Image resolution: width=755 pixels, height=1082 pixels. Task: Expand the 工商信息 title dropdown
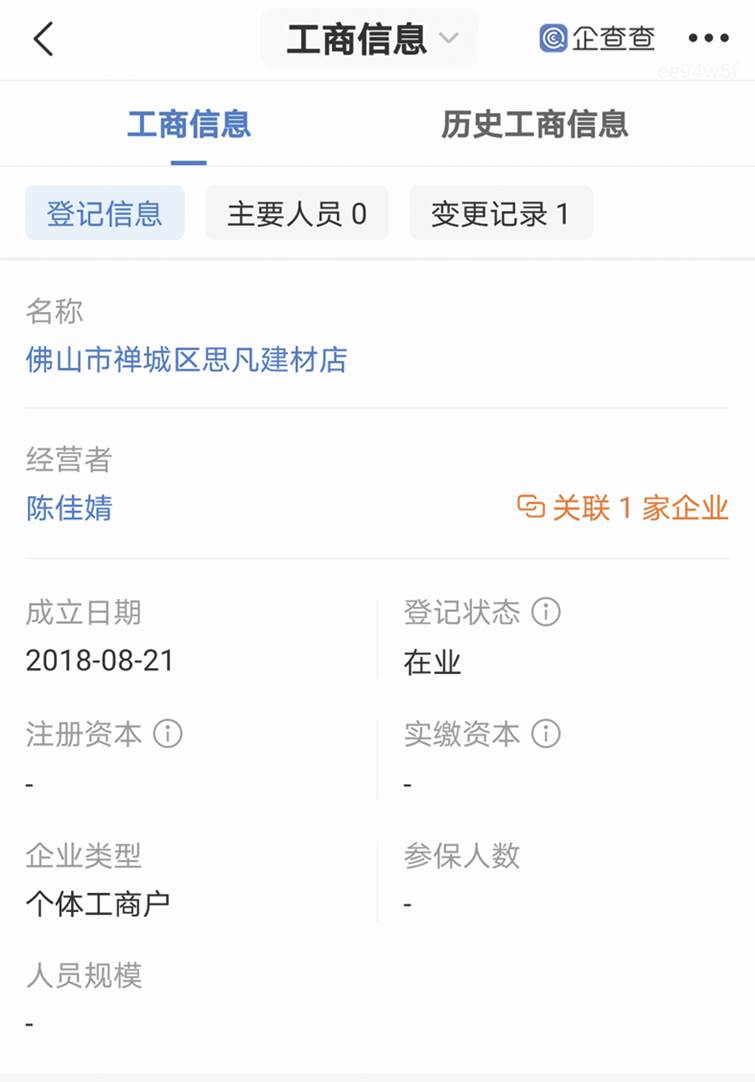tap(370, 39)
